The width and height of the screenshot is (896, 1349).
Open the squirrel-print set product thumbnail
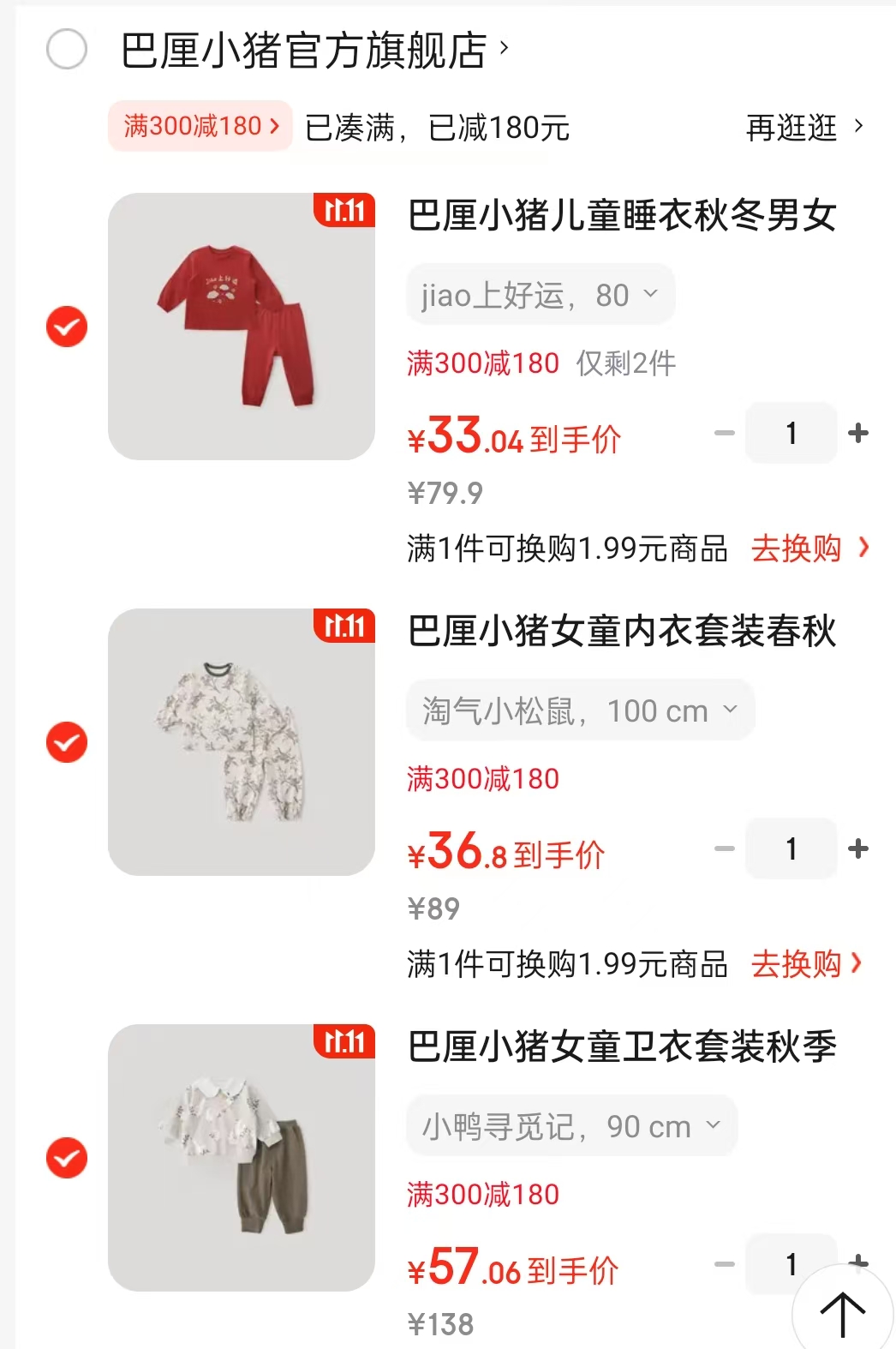(x=241, y=743)
